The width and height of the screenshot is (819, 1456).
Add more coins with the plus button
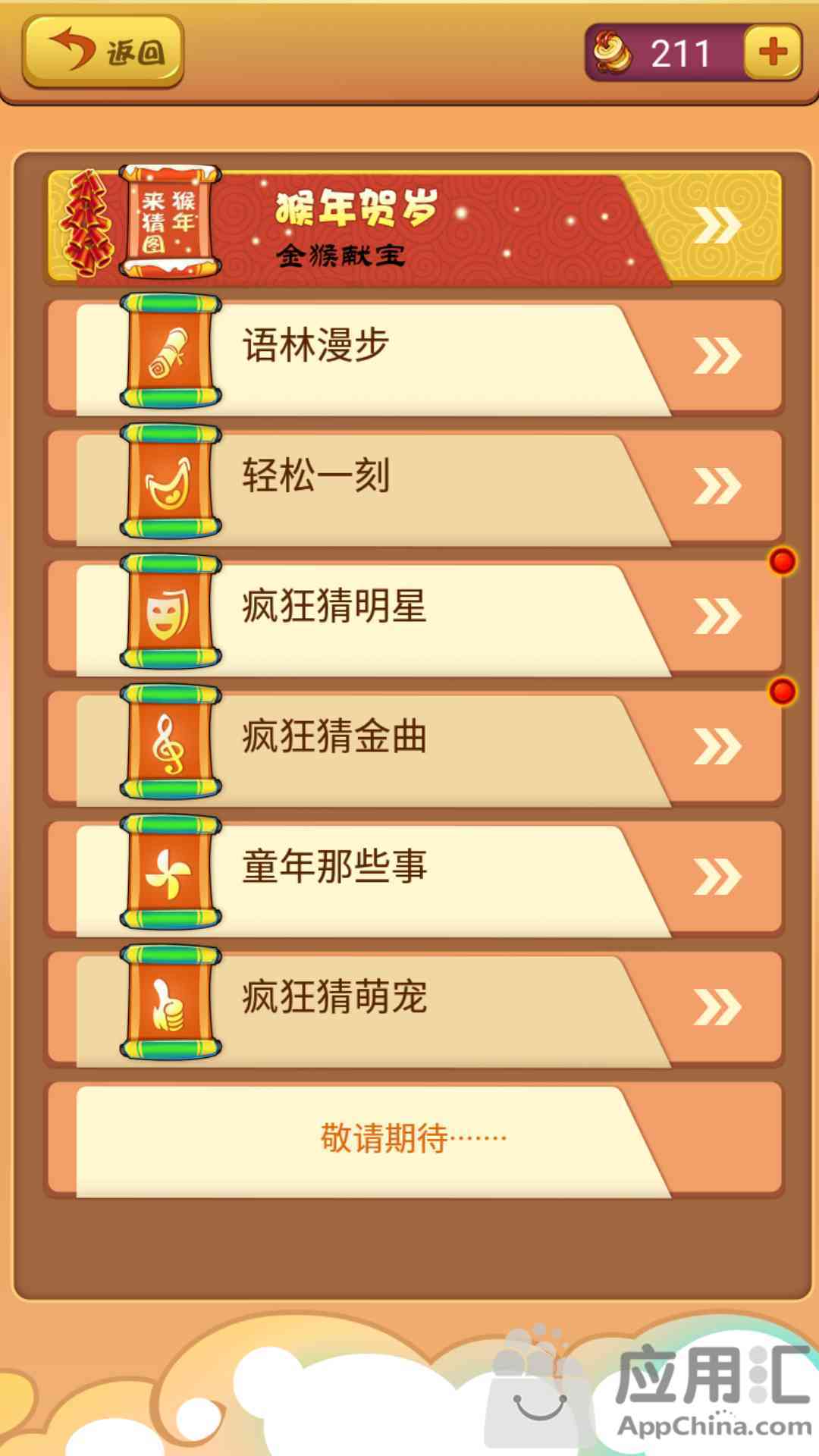772,52
